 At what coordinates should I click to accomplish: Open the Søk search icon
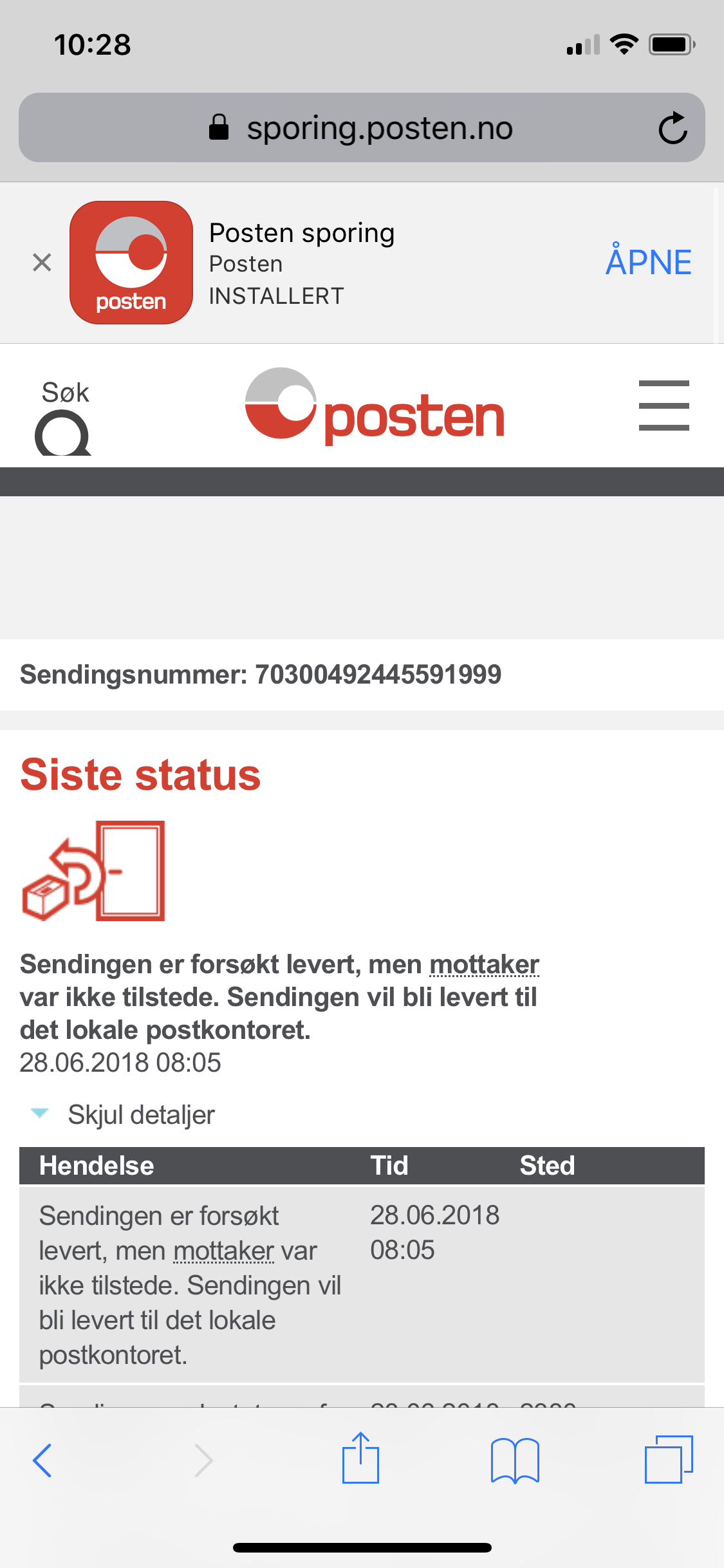coord(64,417)
